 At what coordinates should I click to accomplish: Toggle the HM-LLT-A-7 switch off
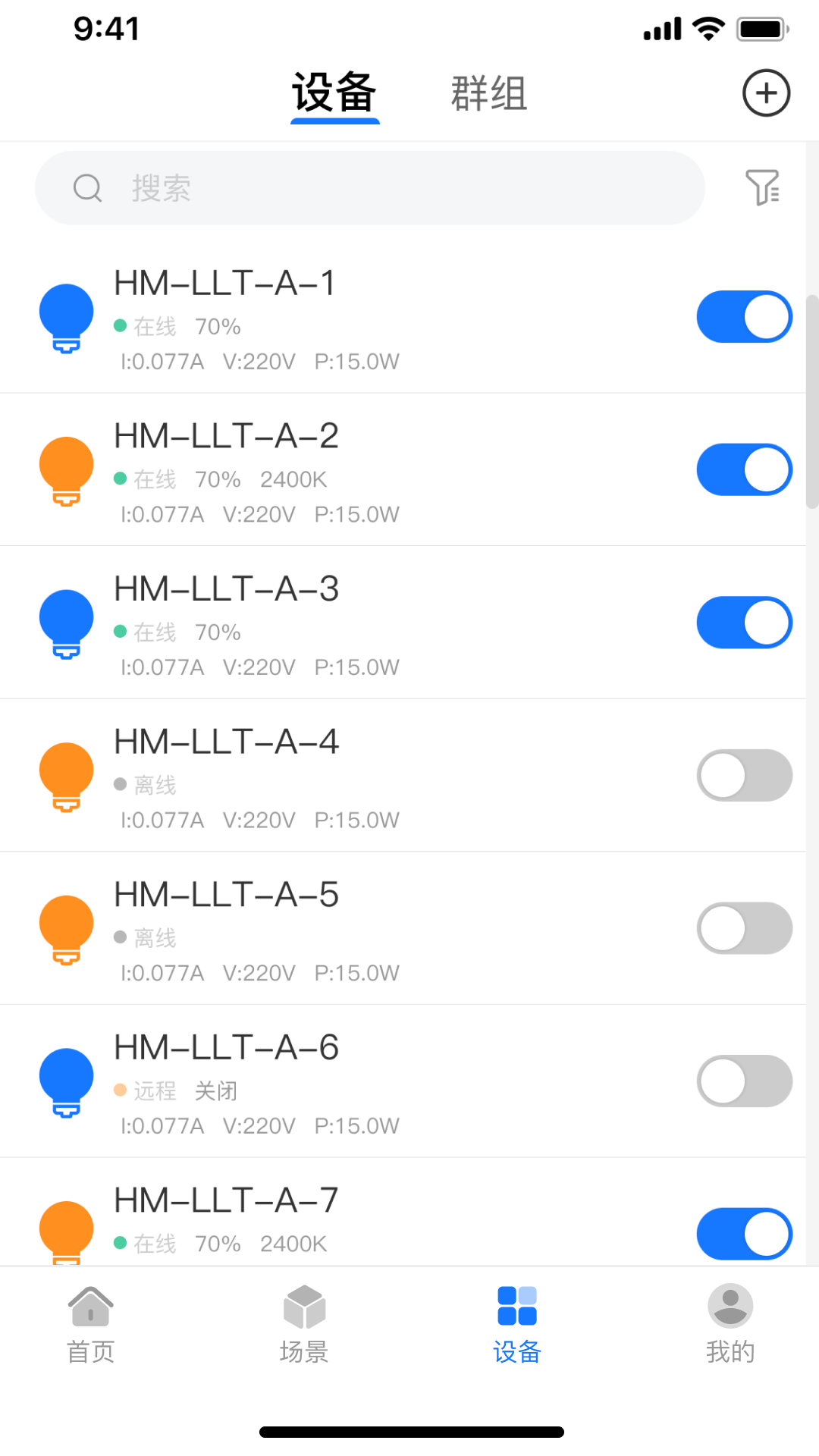tap(744, 1234)
